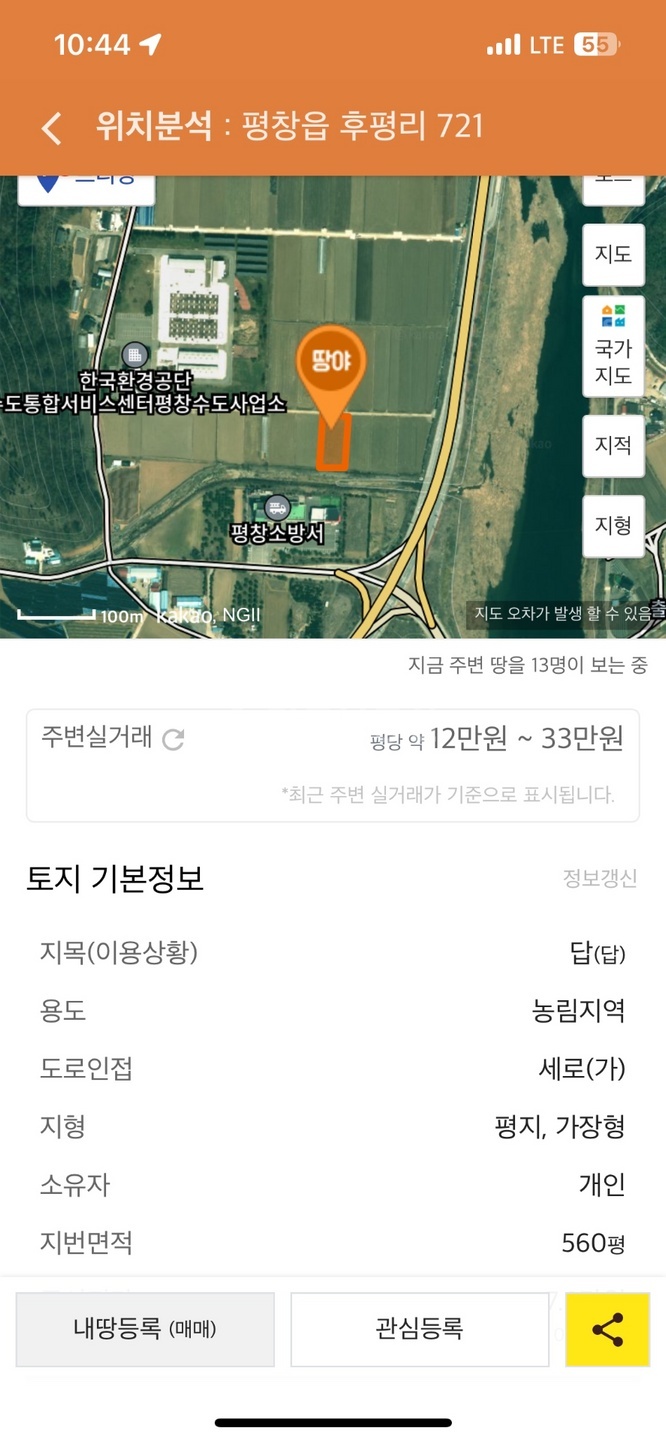
Task: Add this land via 관심등록
Action: (x=419, y=1329)
